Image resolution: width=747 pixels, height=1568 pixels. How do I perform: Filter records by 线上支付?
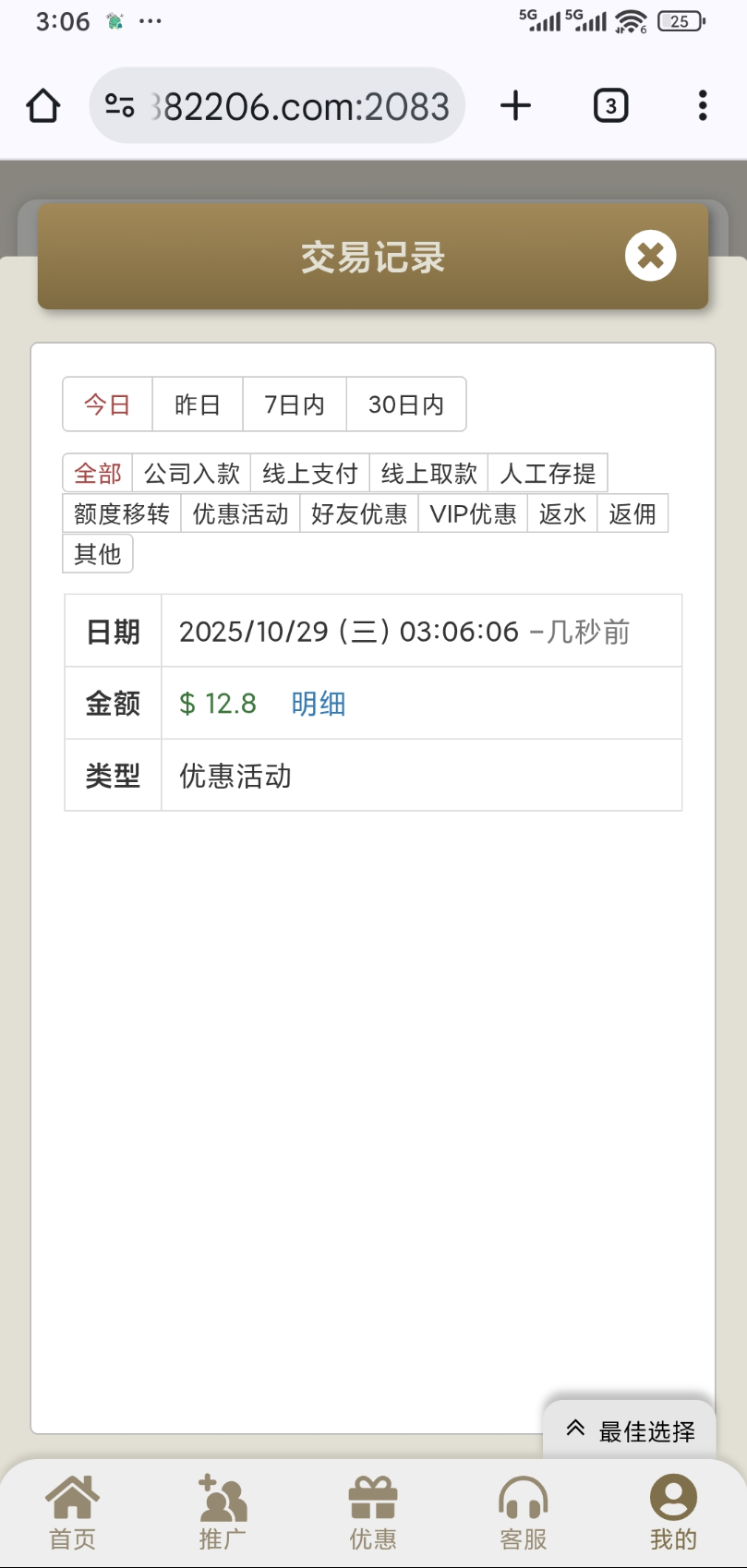(x=309, y=474)
